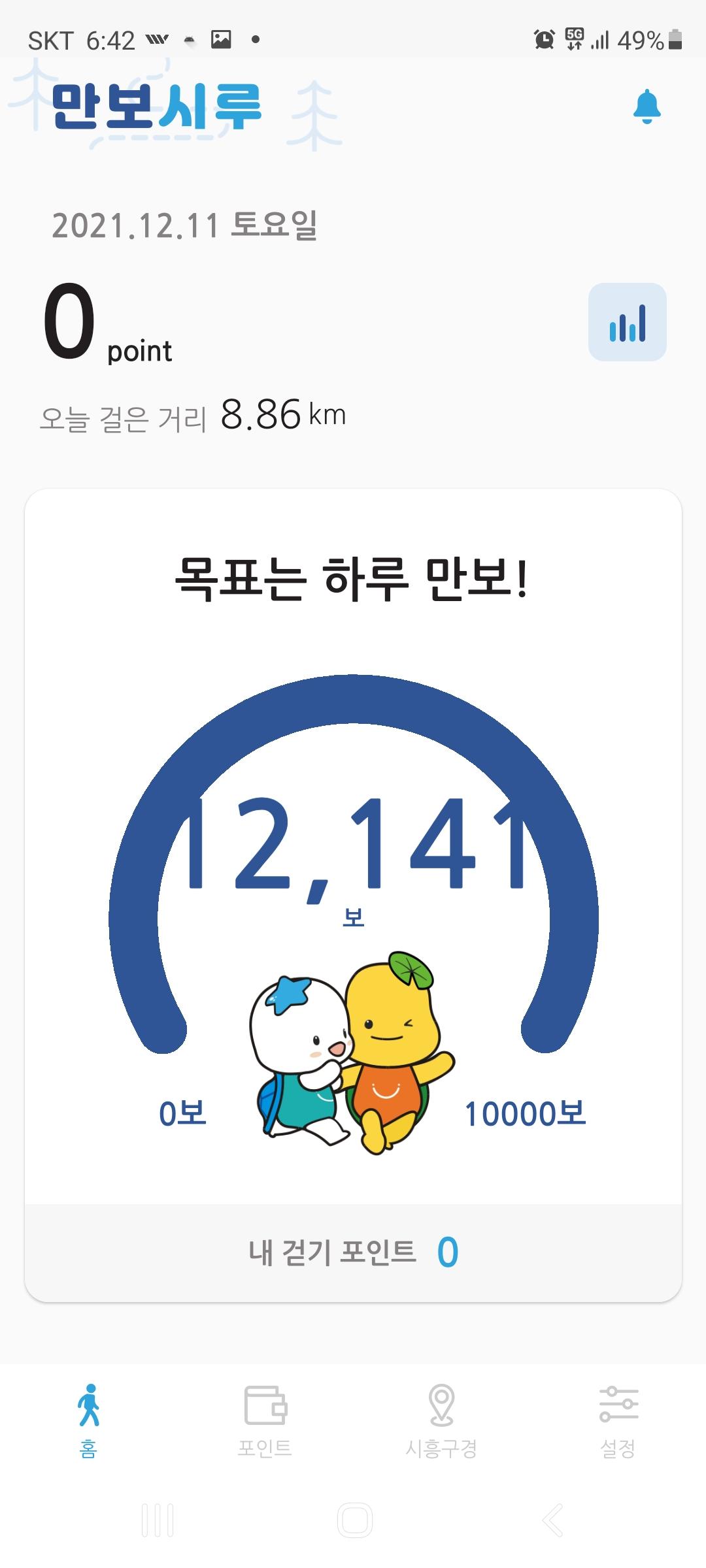The image size is (706, 1568).
Task: Switch to the 홈 tab
Action: tap(88, 1419)
